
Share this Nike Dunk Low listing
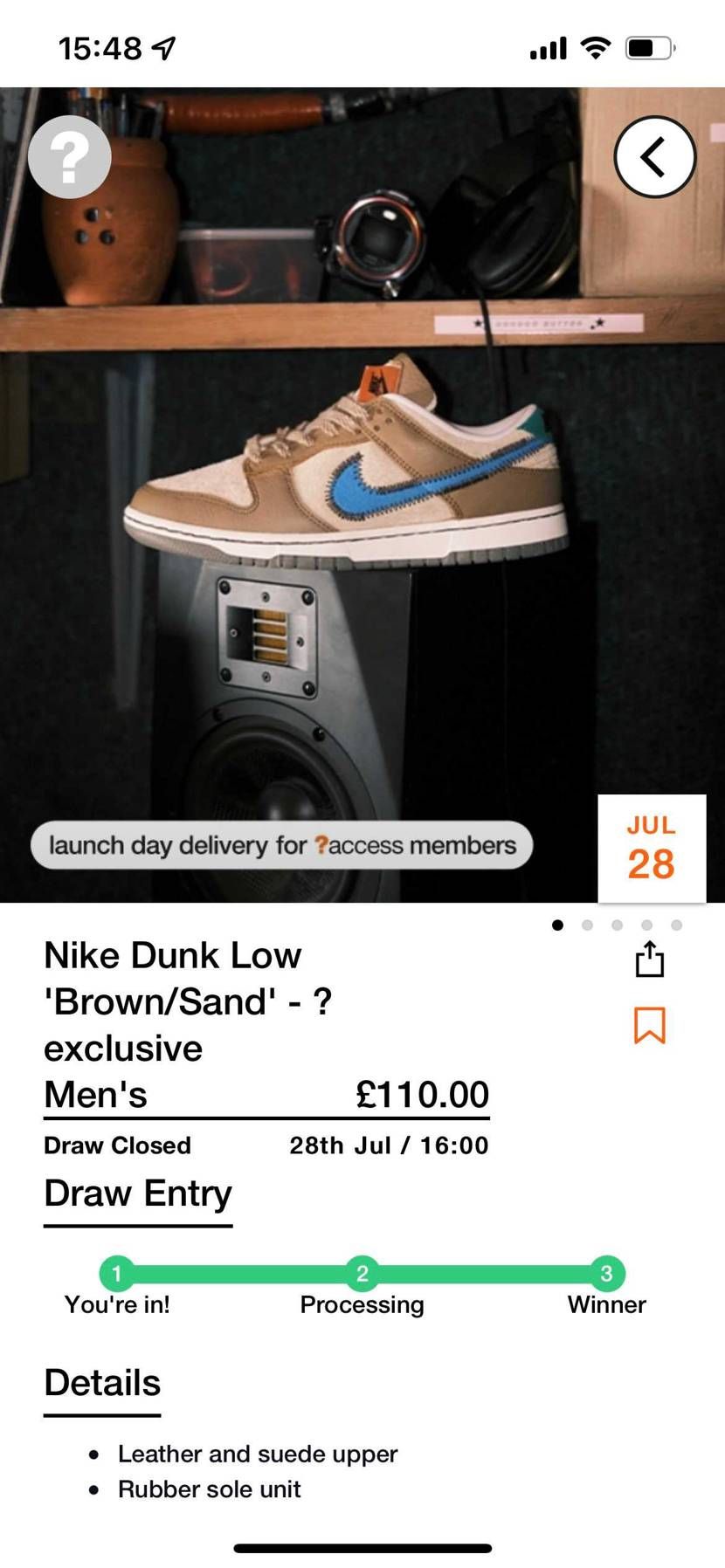click(x=649, y=959)
